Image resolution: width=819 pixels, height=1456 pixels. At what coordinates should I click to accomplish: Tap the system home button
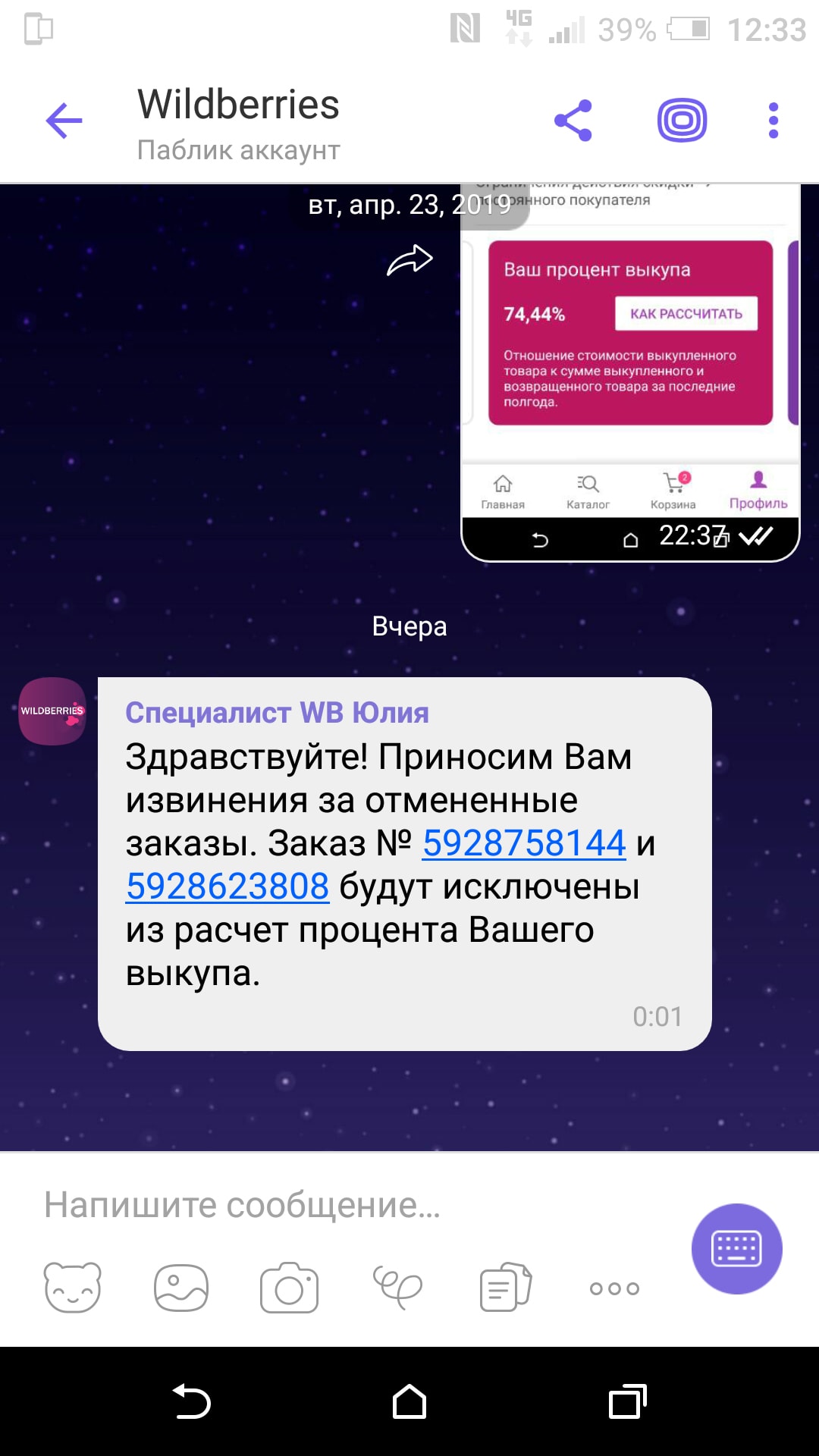coord(409,1401)
